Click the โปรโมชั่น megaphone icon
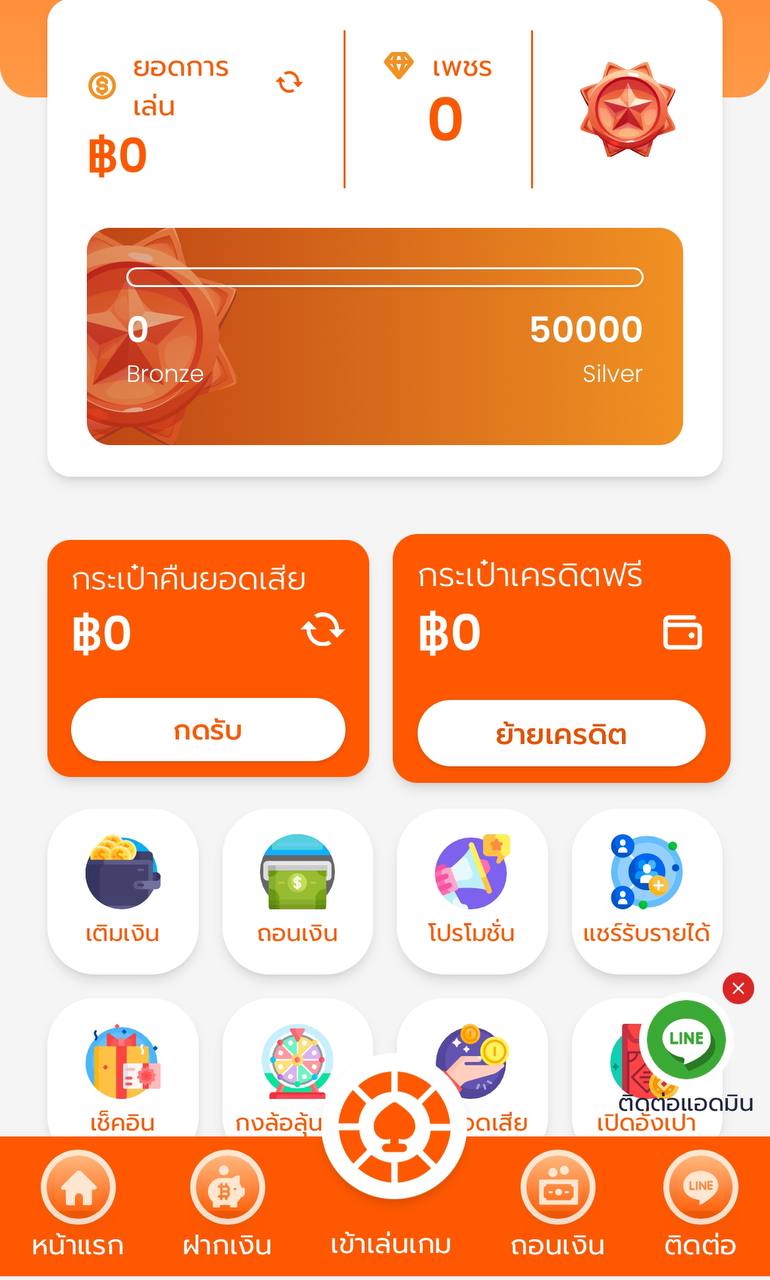 click(x=472, y=874)
